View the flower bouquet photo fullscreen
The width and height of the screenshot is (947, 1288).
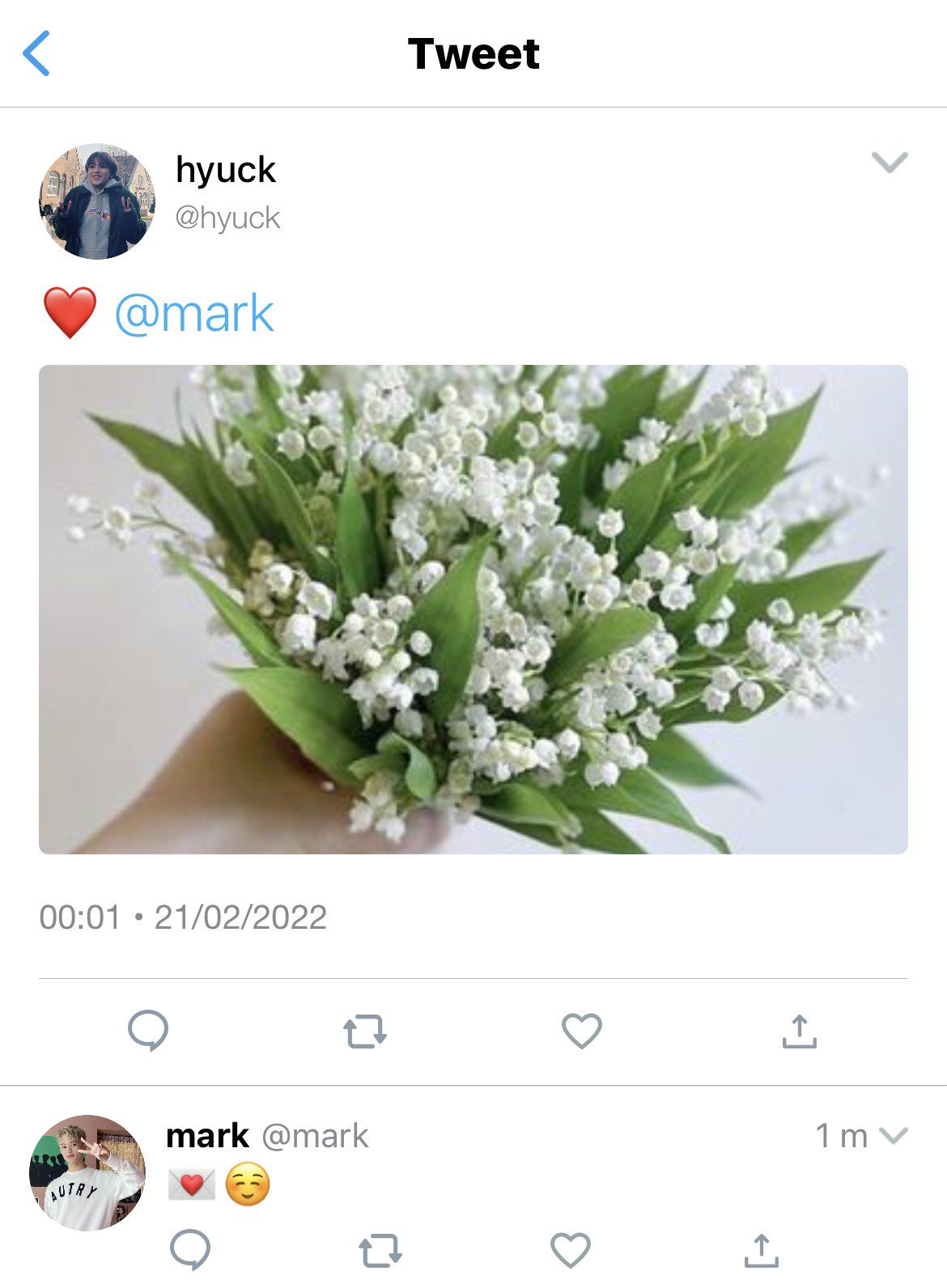(473, 608)
